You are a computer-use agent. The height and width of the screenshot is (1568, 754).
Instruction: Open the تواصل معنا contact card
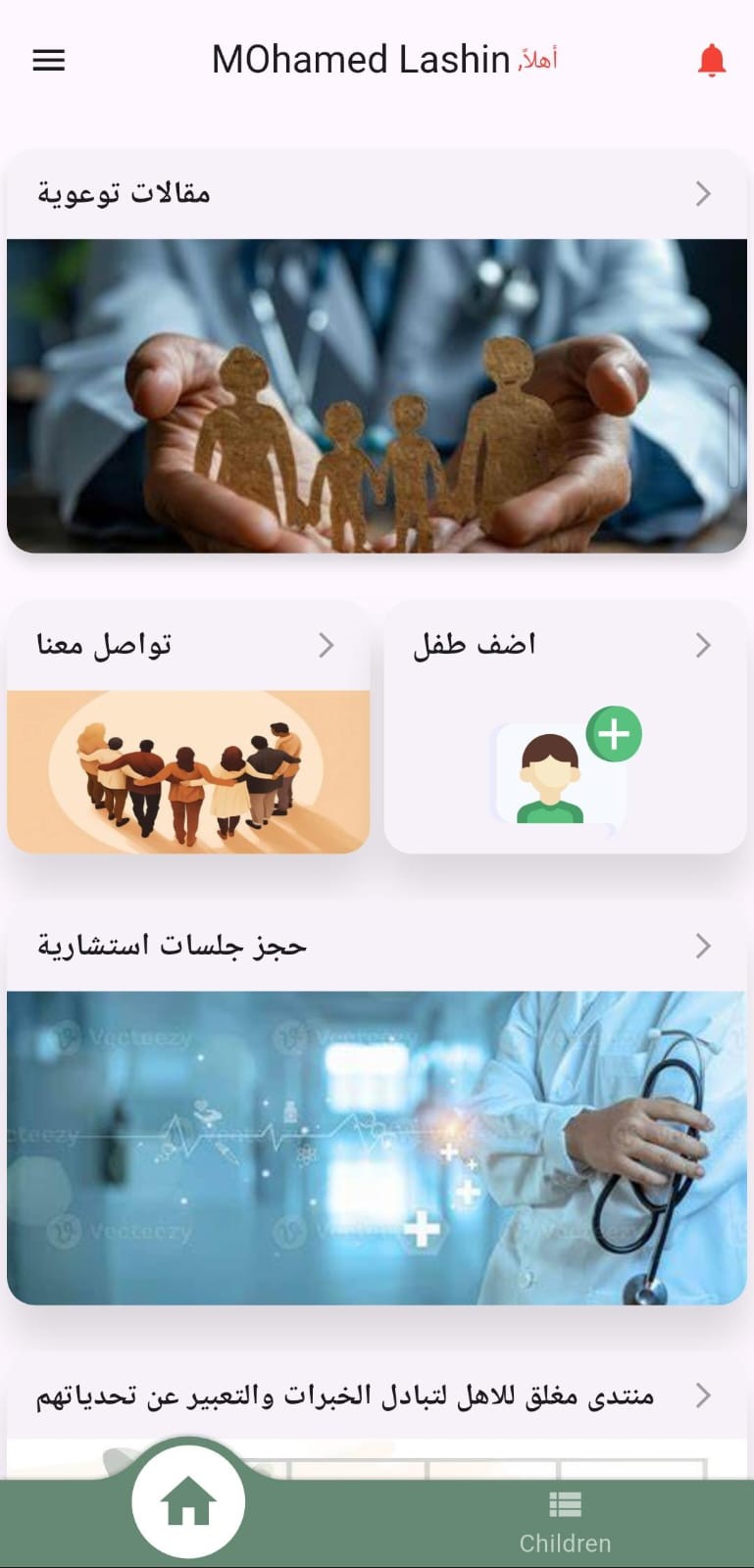click(x=188, y=727)
